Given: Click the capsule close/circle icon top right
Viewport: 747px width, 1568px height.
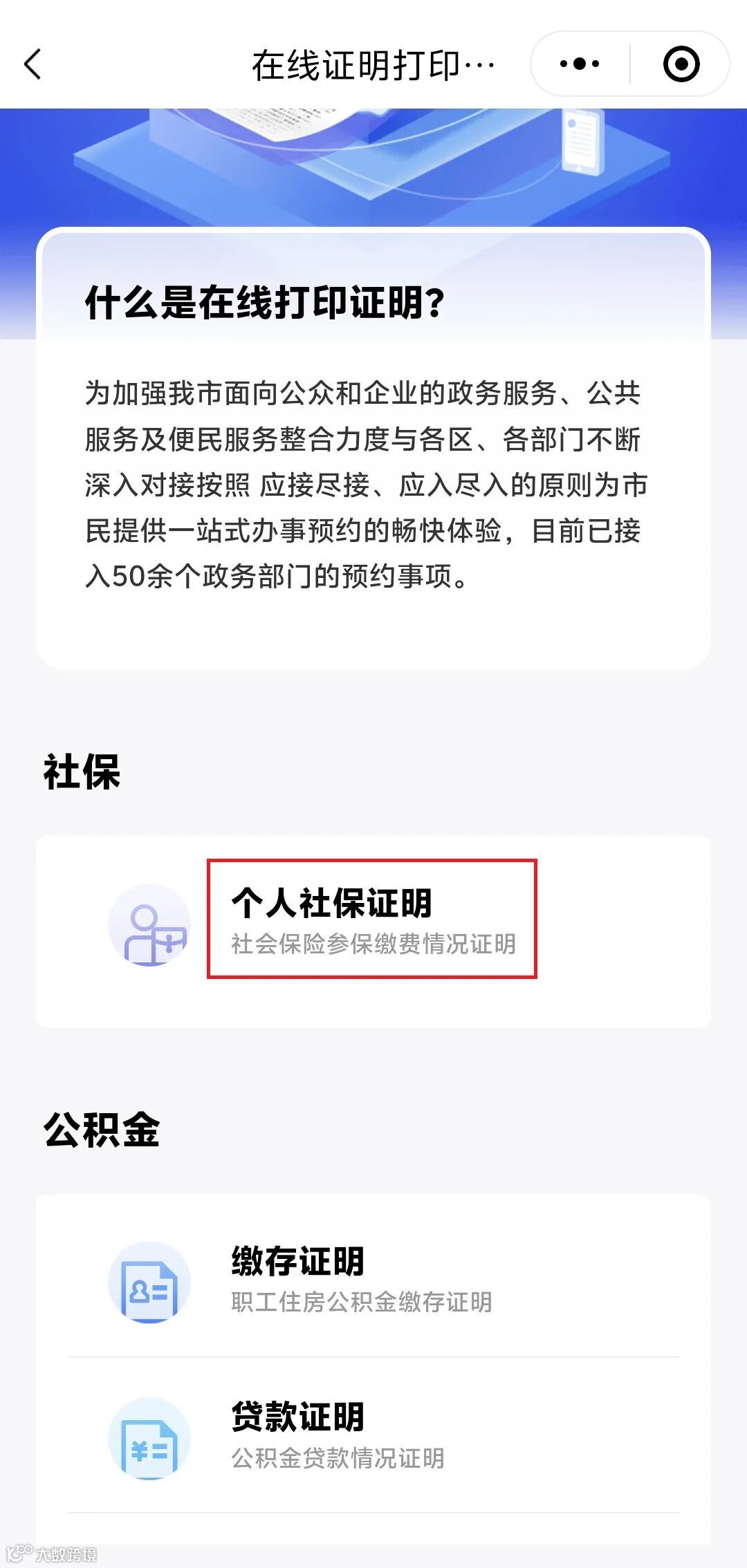Looking at the screenshot, I should point(681,63).
